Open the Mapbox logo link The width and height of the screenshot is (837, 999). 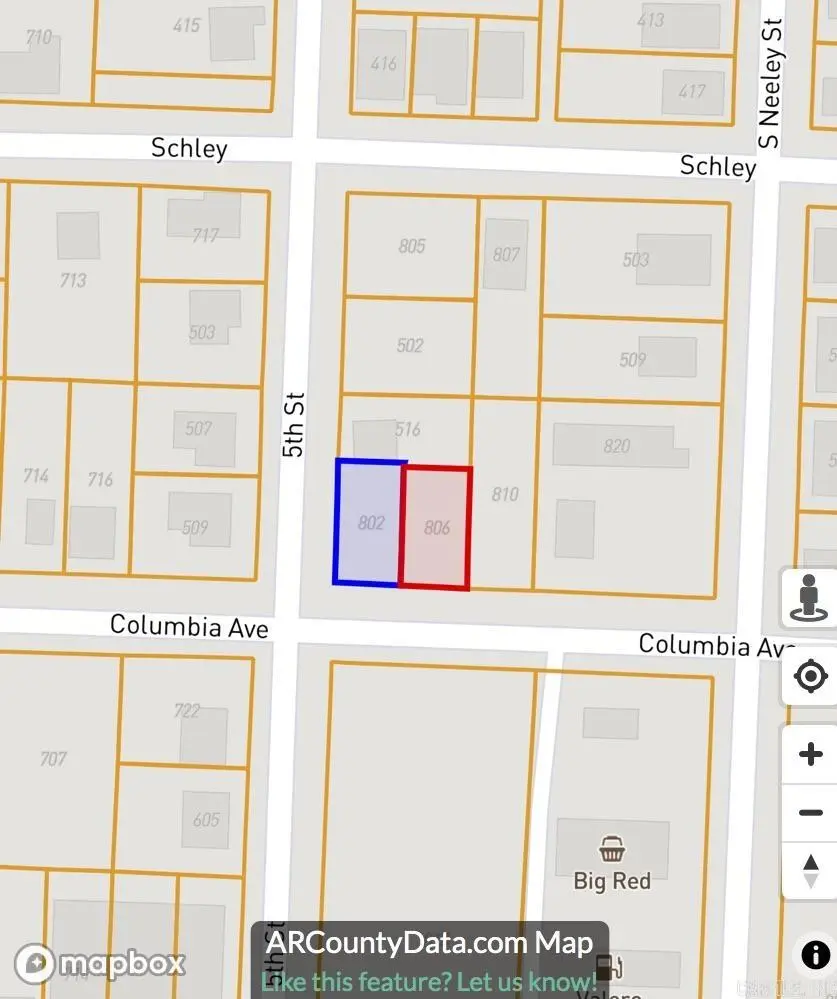[x=100, y=964]
